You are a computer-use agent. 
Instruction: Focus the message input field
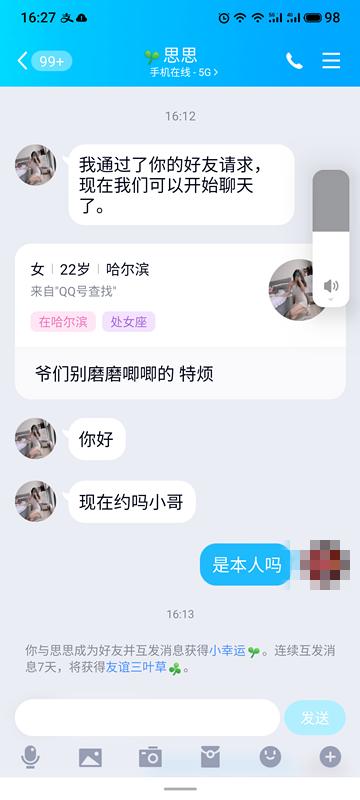click(x=147, y=717)
